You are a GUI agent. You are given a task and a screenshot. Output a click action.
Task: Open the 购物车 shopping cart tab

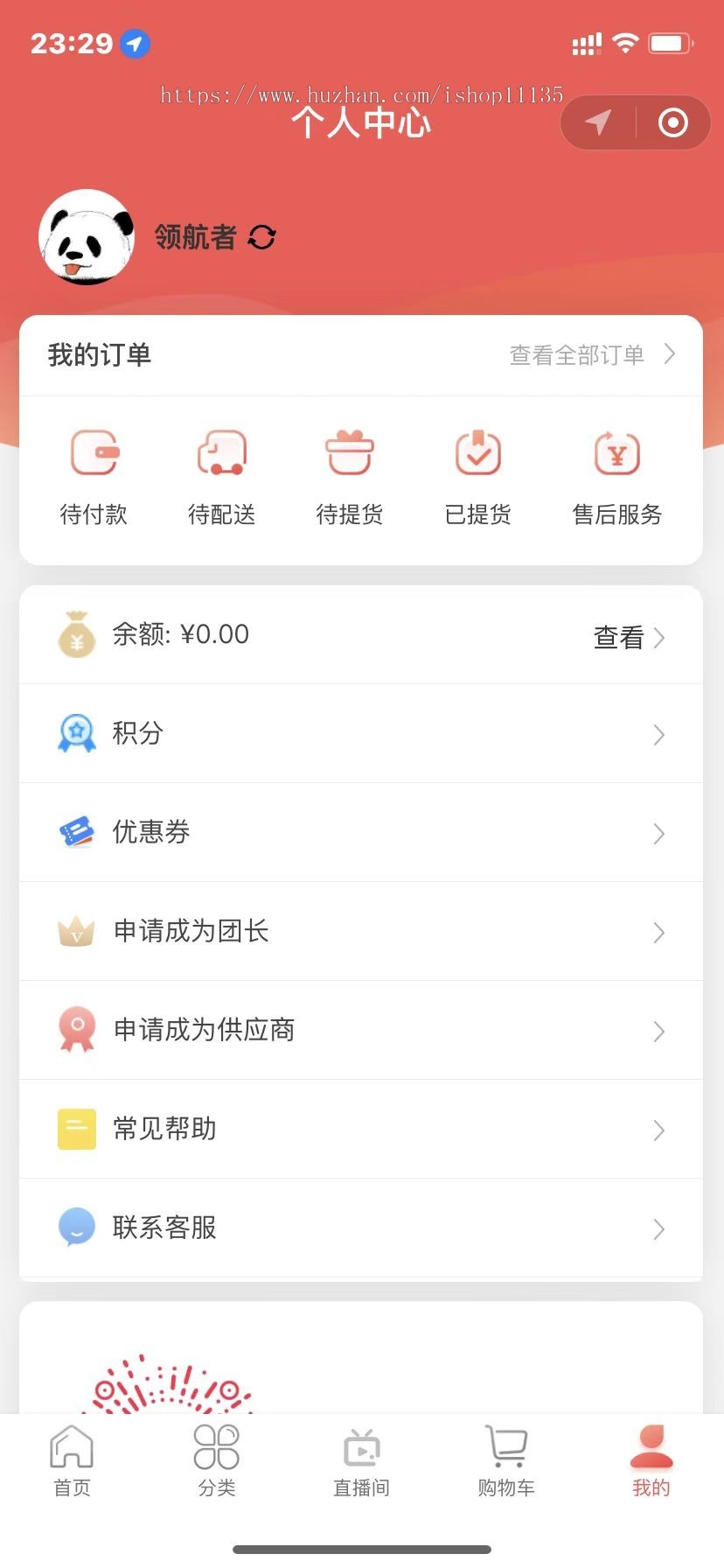506,1461
